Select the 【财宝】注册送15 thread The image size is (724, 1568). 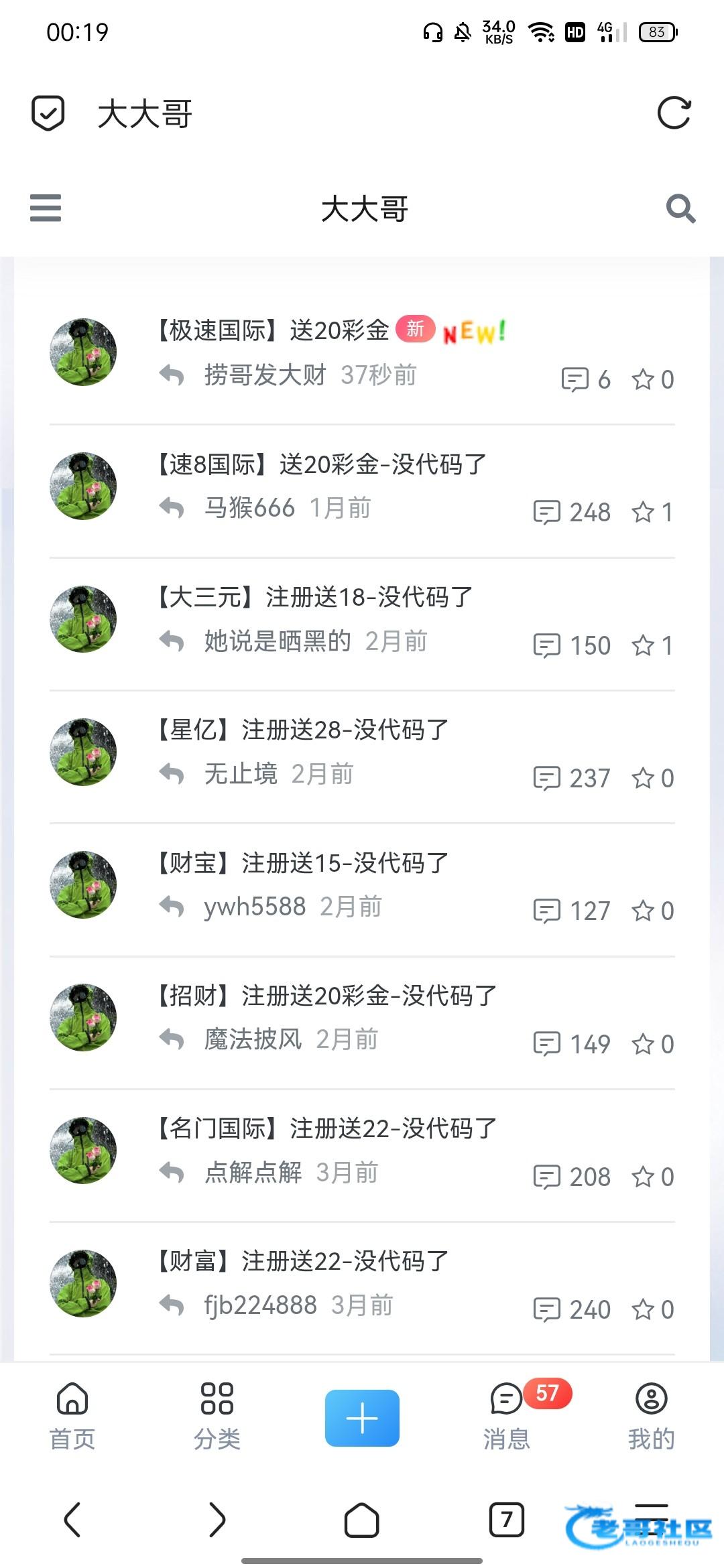click(303, 862)
